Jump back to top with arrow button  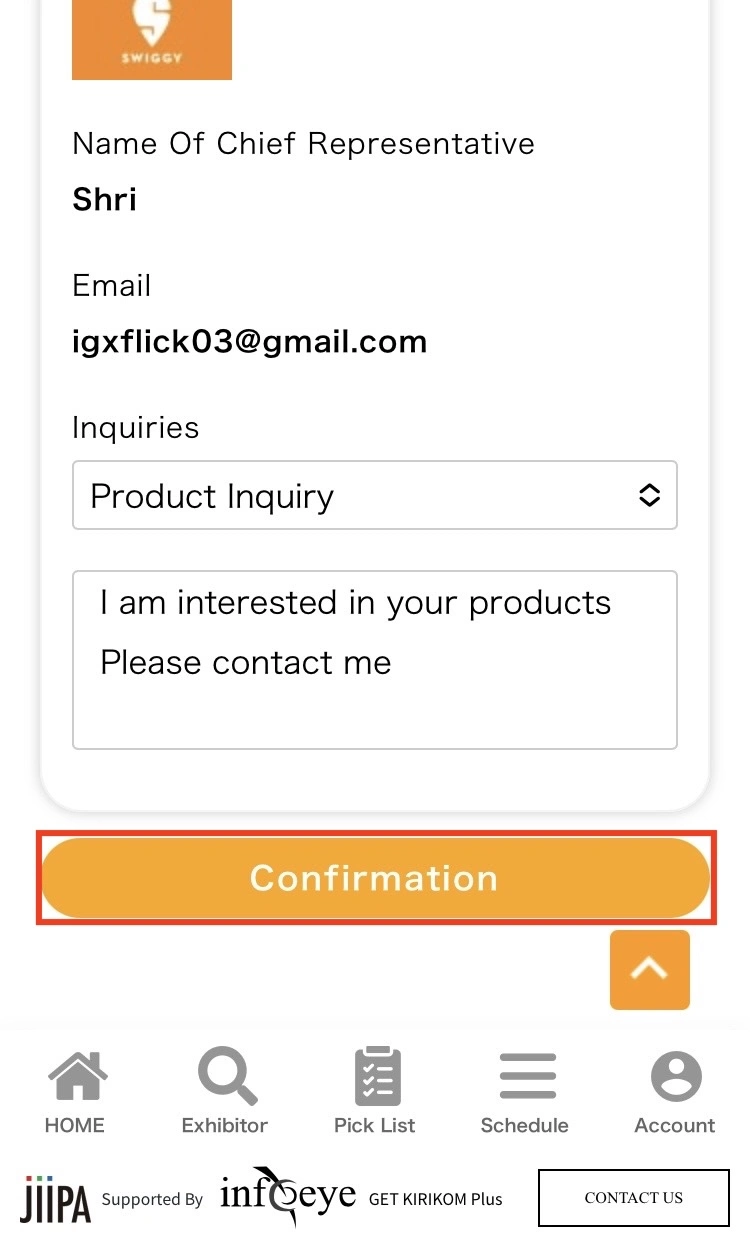[650, 969]
